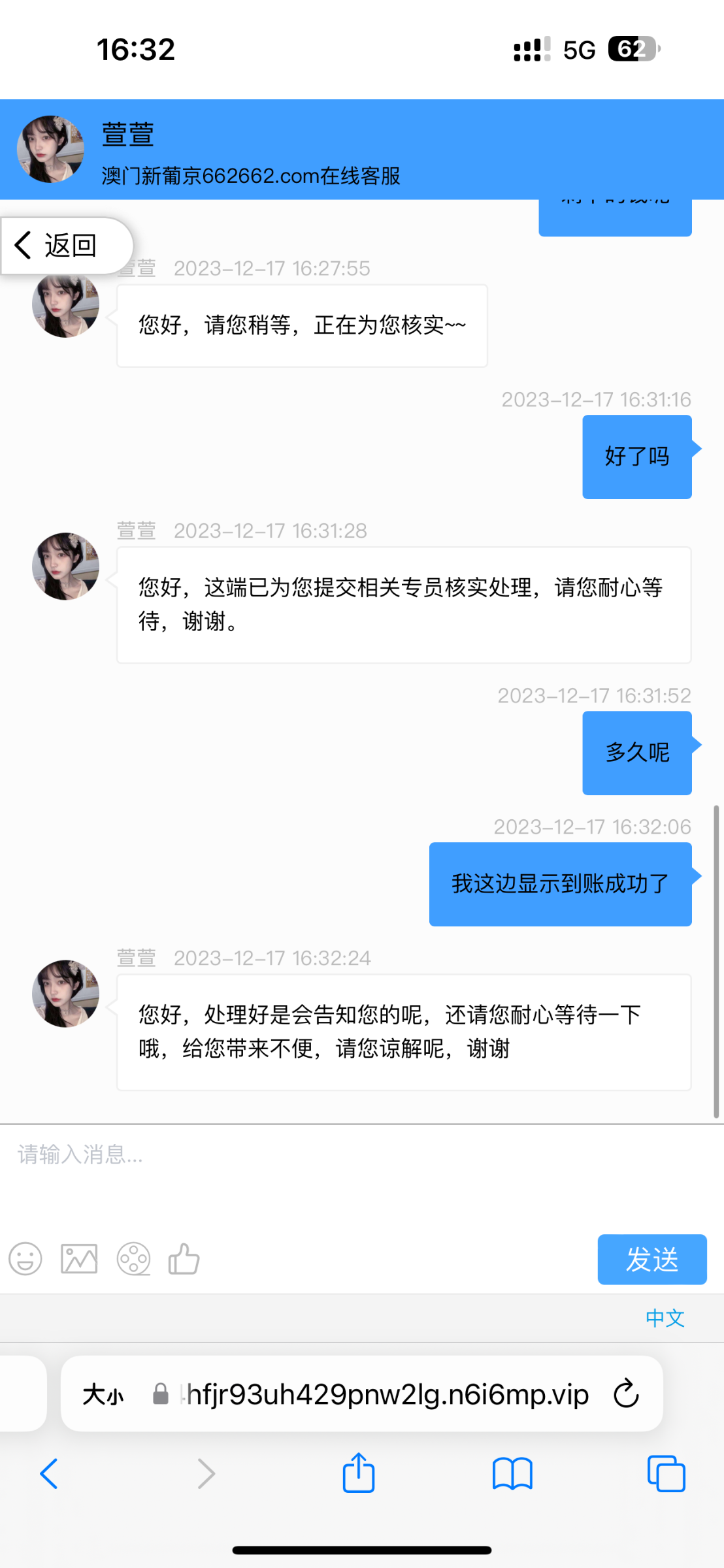This screenshot has height=1568, width=724.
Task: Open the 中文 language selector
Action: [x=665, y=1318]
